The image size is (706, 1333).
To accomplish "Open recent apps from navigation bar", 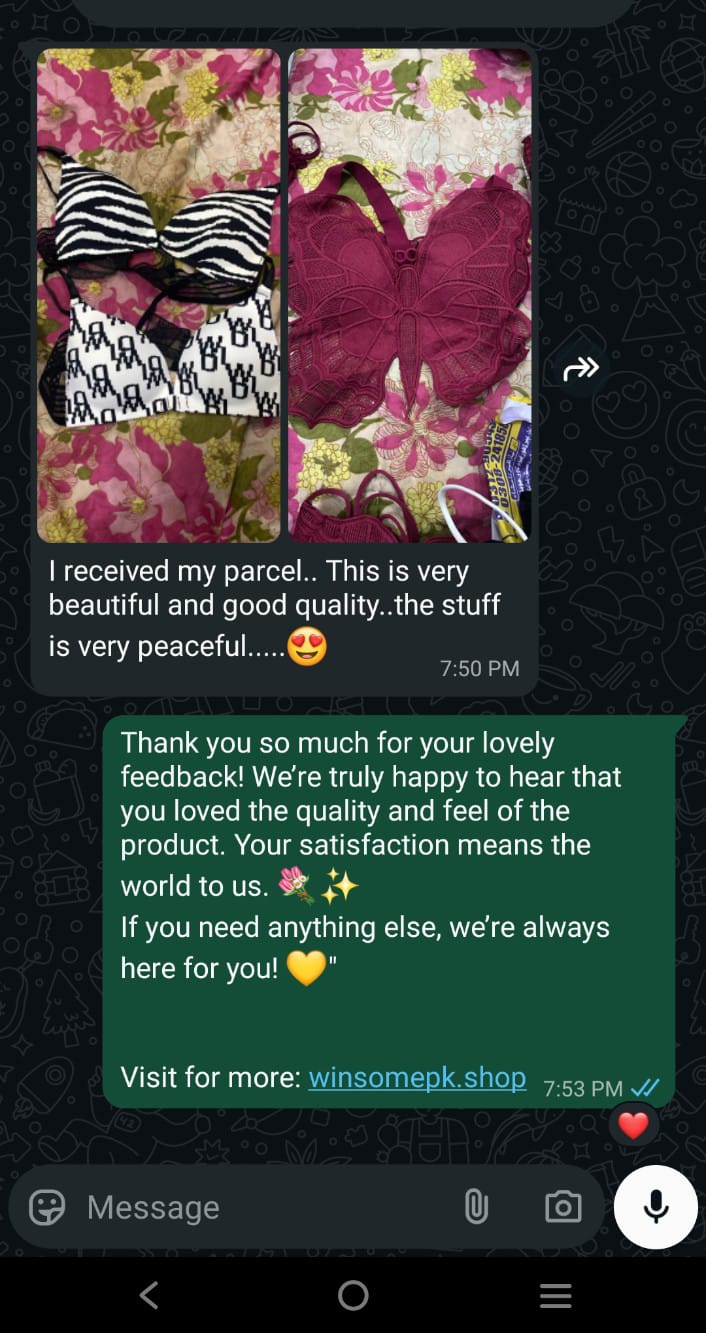I will [x=556, y=1296].
